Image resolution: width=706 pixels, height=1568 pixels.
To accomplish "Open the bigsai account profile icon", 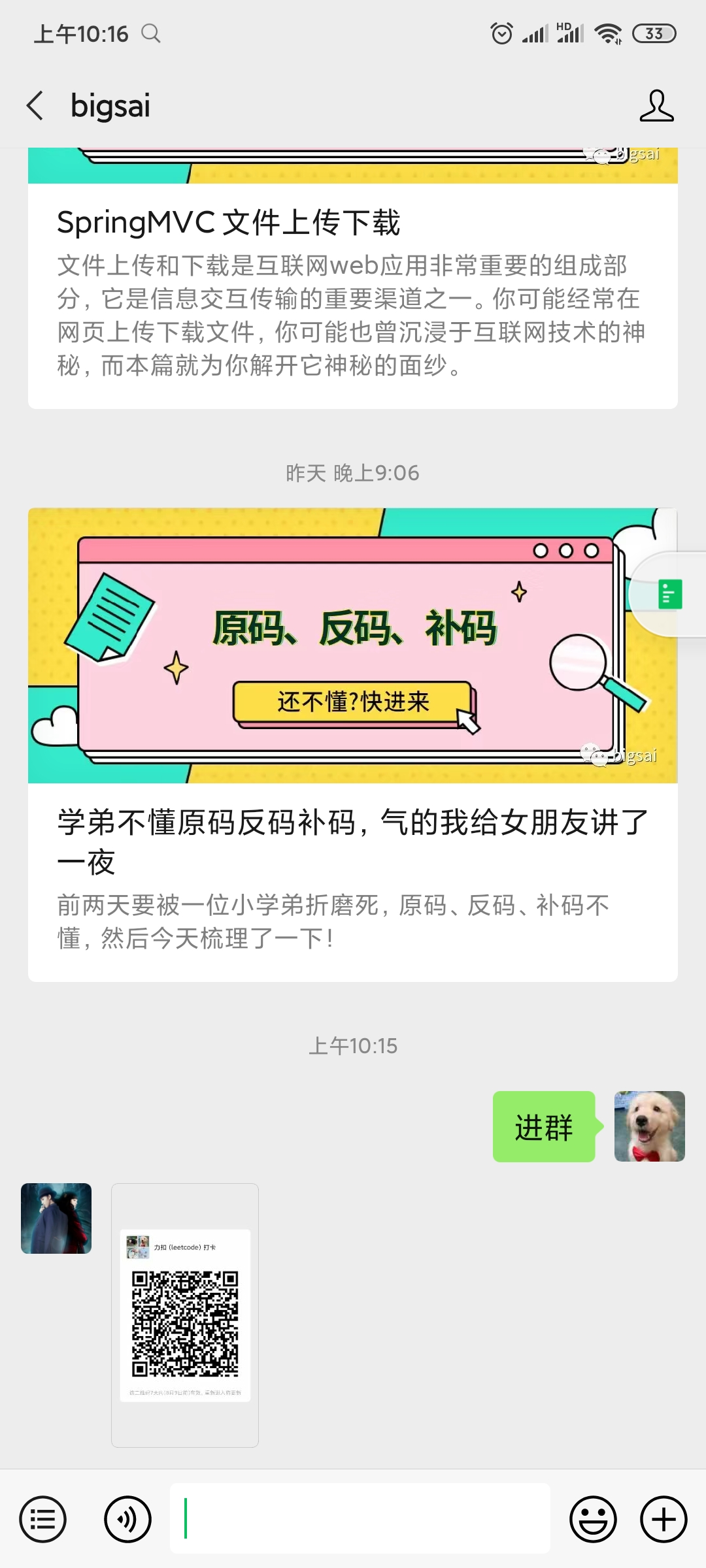I will 656,106.
